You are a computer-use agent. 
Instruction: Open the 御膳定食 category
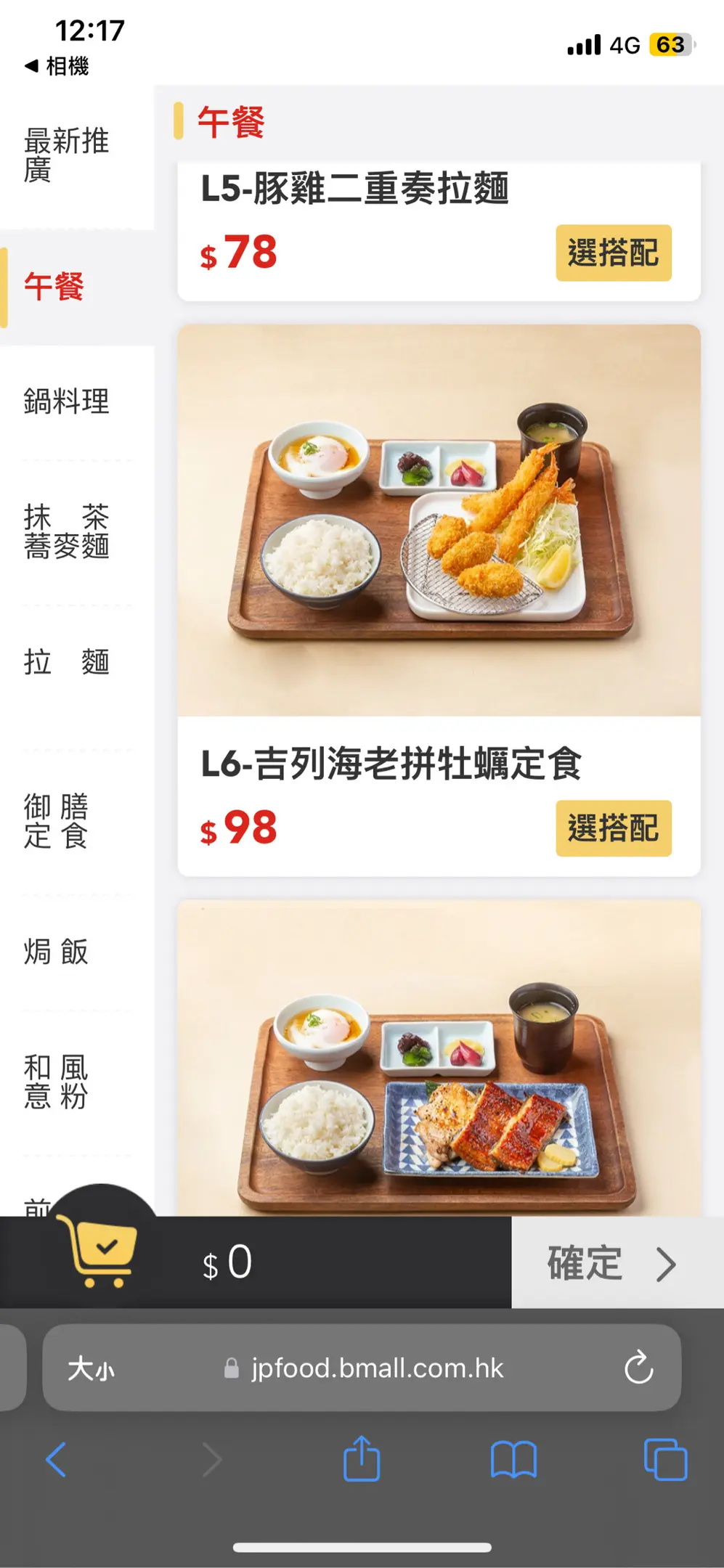pyautogui.click(x=57, y=821)
